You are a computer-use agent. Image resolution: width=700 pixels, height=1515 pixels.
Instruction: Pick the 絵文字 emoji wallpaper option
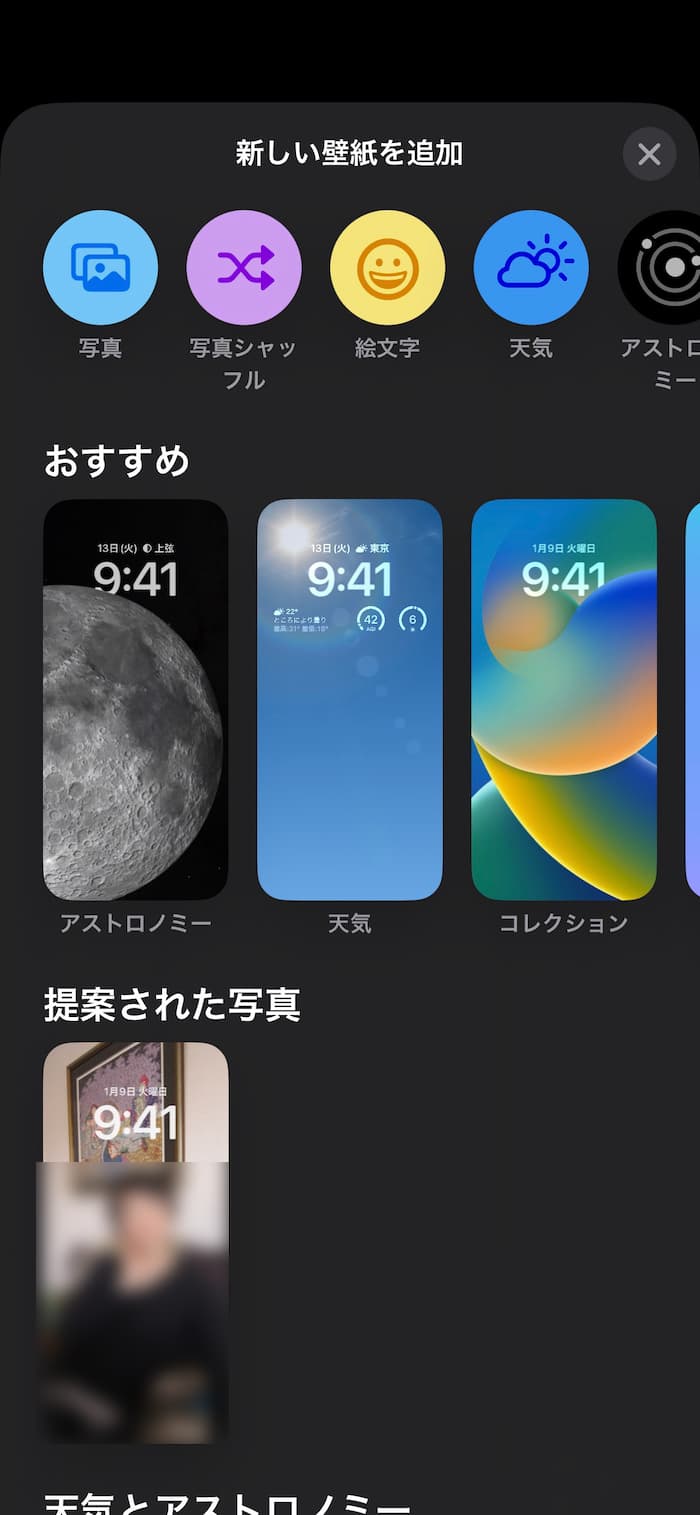[x=387, y=267]
